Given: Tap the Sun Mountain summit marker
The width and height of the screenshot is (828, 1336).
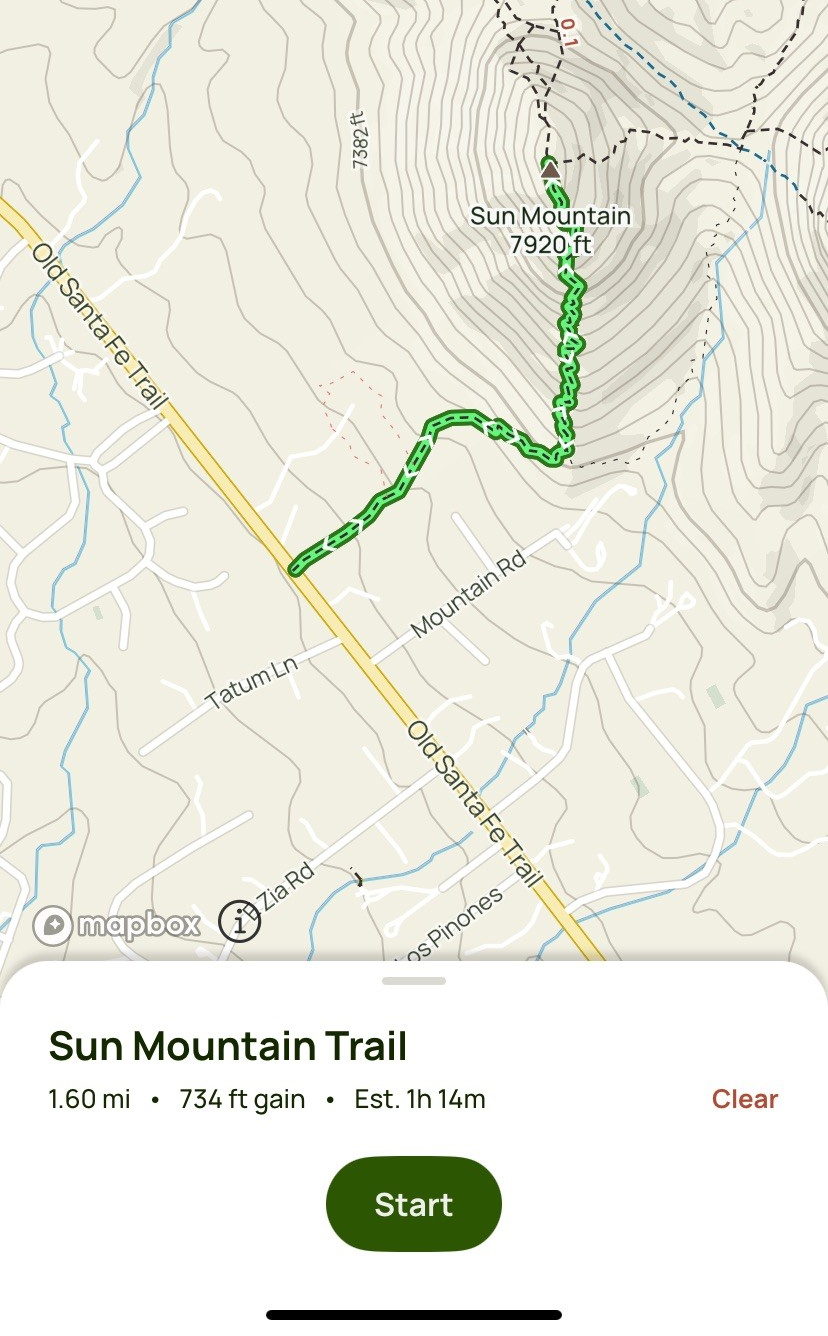Looking at the screenshot, I should point(550,171).
